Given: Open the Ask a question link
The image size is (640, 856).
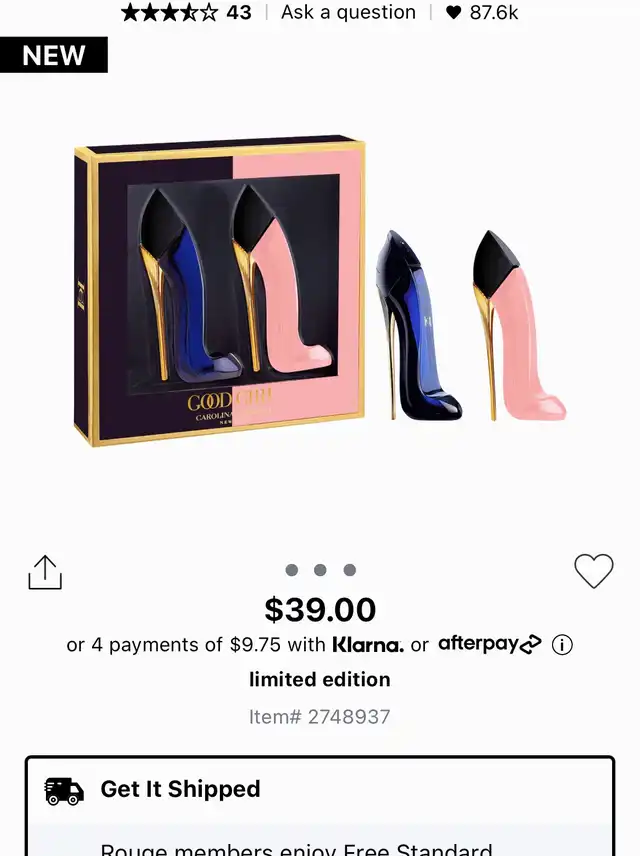Looking at the screenshot, I should [x=348, y=13].
